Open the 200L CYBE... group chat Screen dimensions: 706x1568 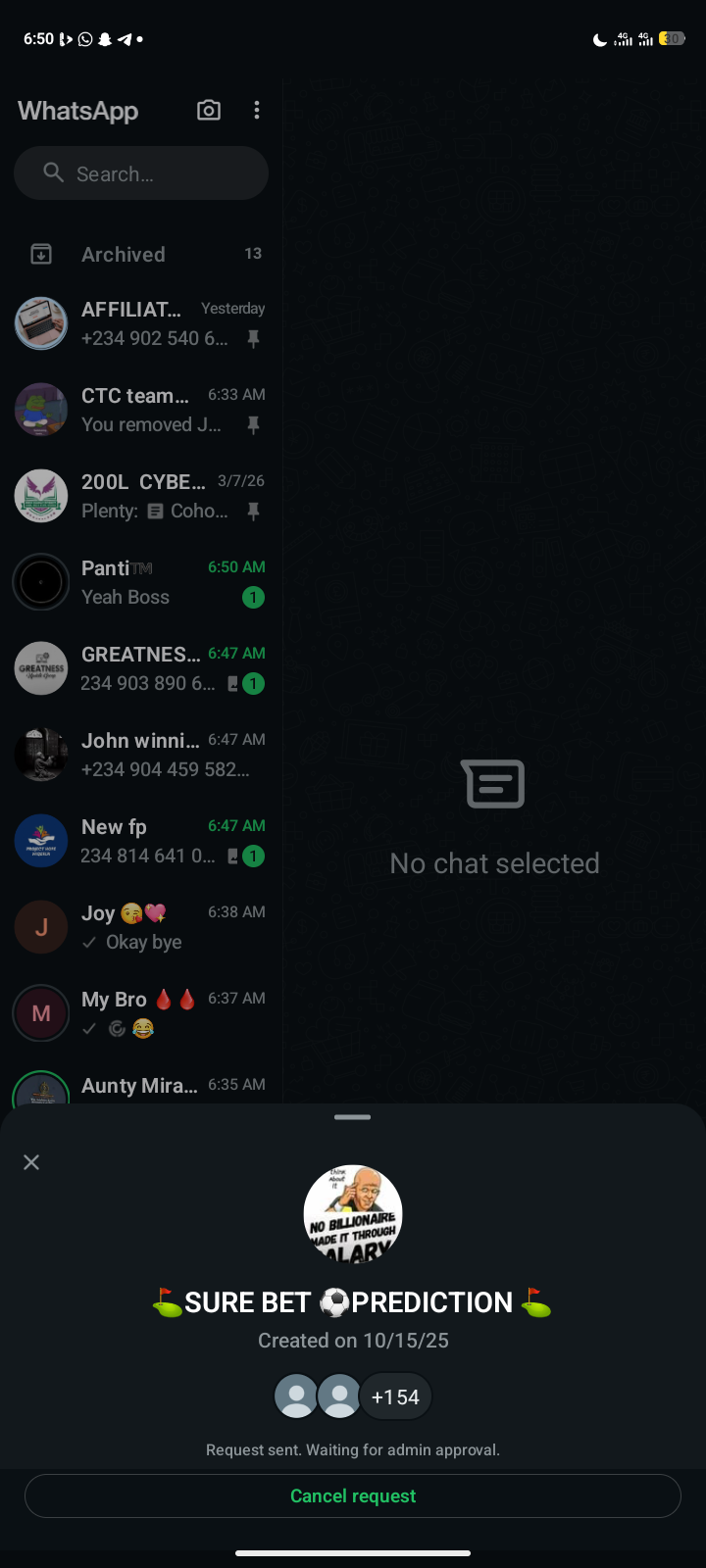click(x=141, y=496)
